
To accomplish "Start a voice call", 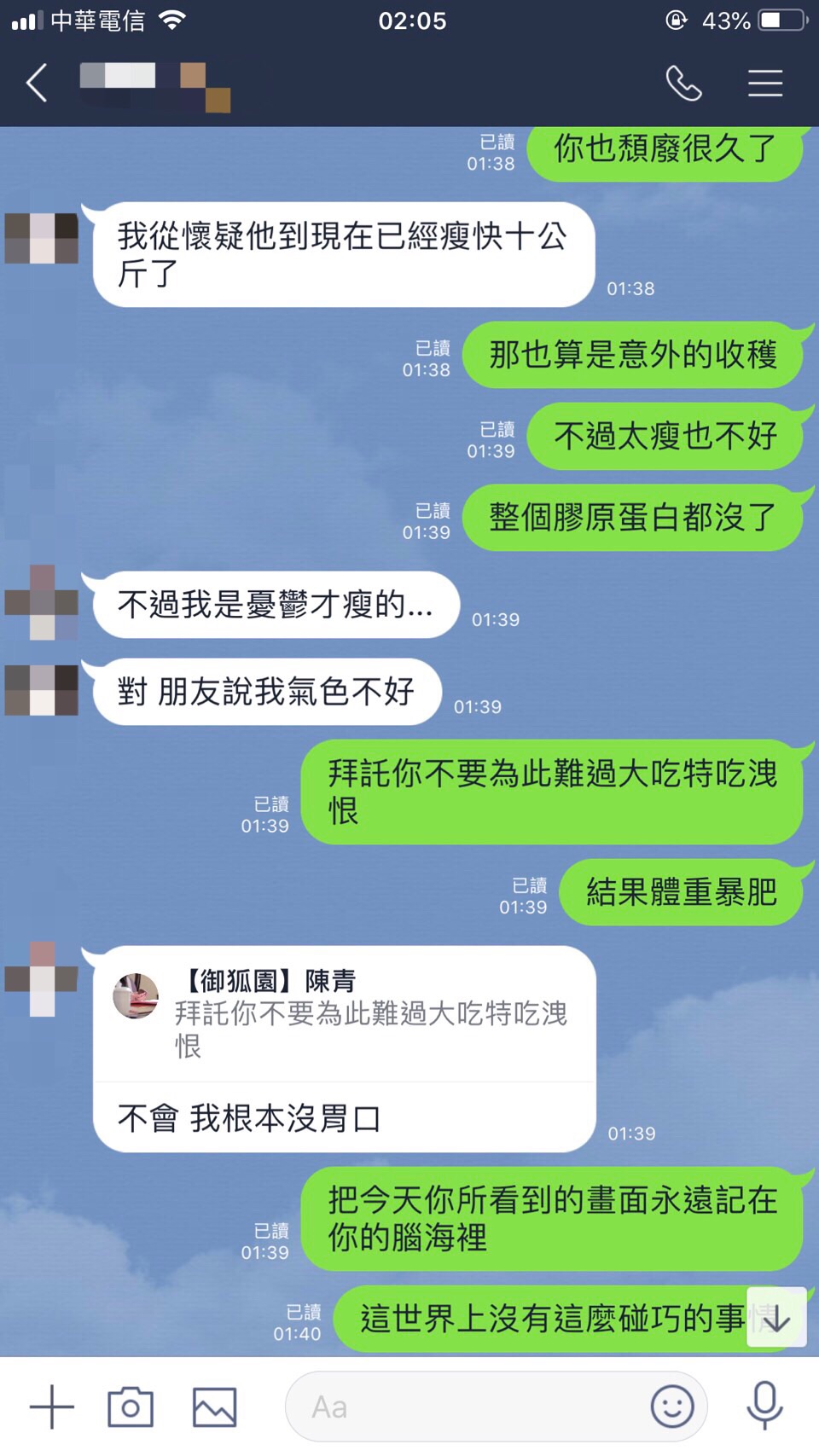I will tap(683, 84).
